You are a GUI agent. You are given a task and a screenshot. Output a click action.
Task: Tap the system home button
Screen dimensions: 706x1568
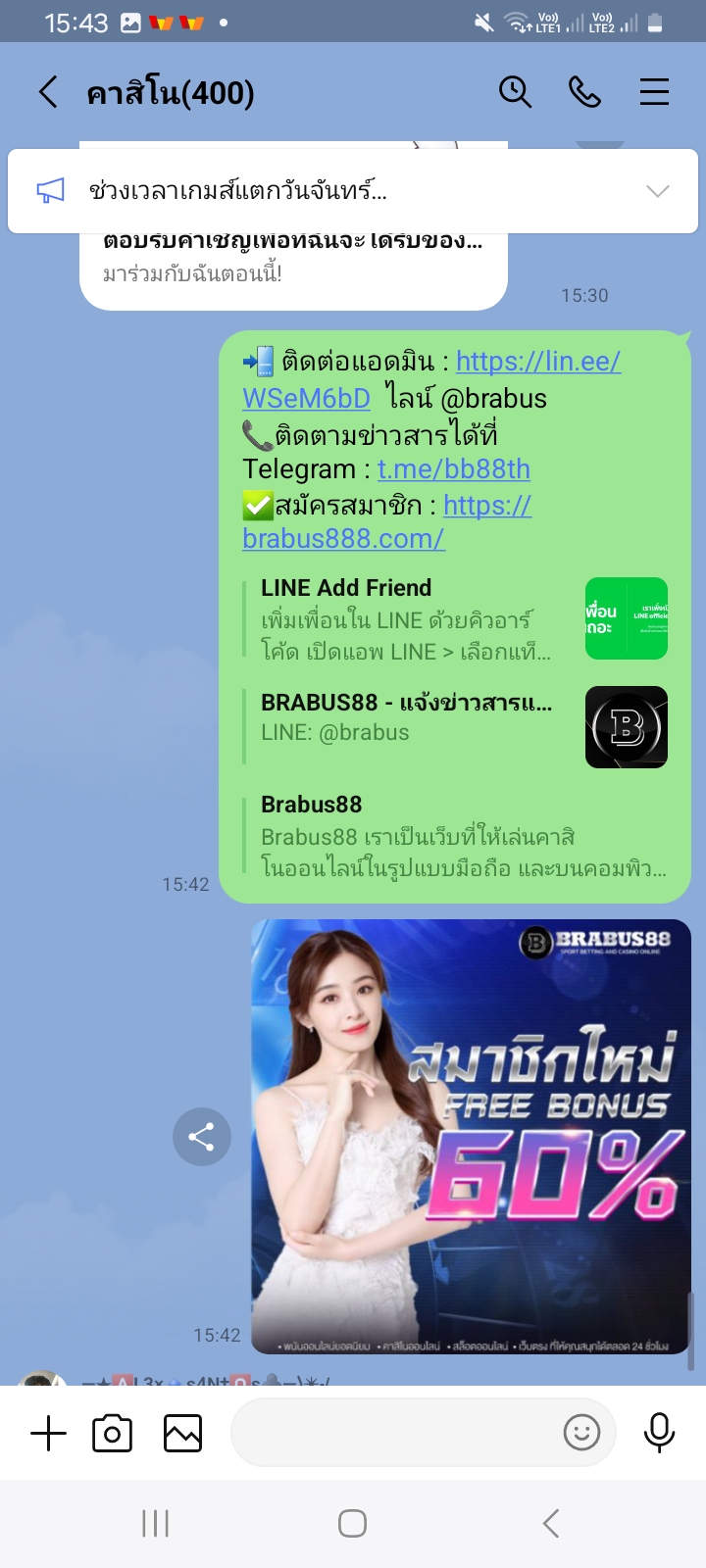tap(352, 1524)
